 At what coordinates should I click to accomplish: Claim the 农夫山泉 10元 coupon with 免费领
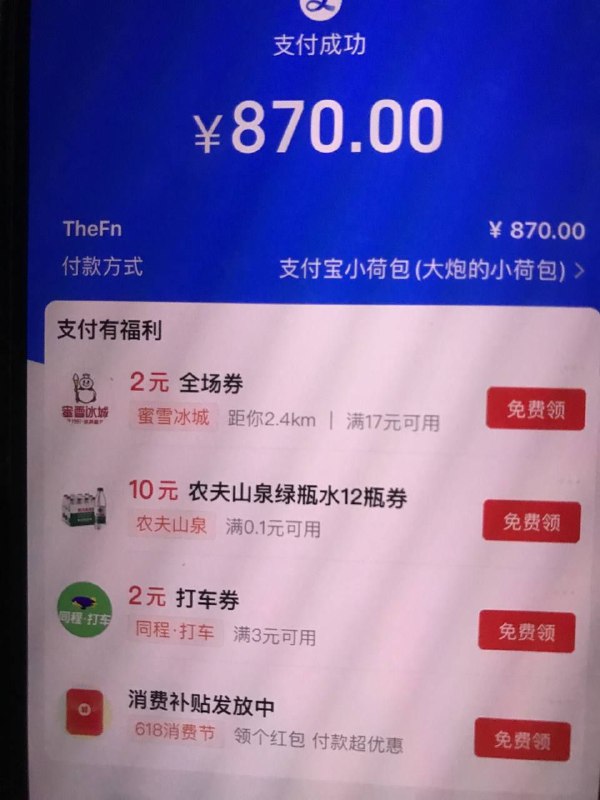[x=531, y=521]
